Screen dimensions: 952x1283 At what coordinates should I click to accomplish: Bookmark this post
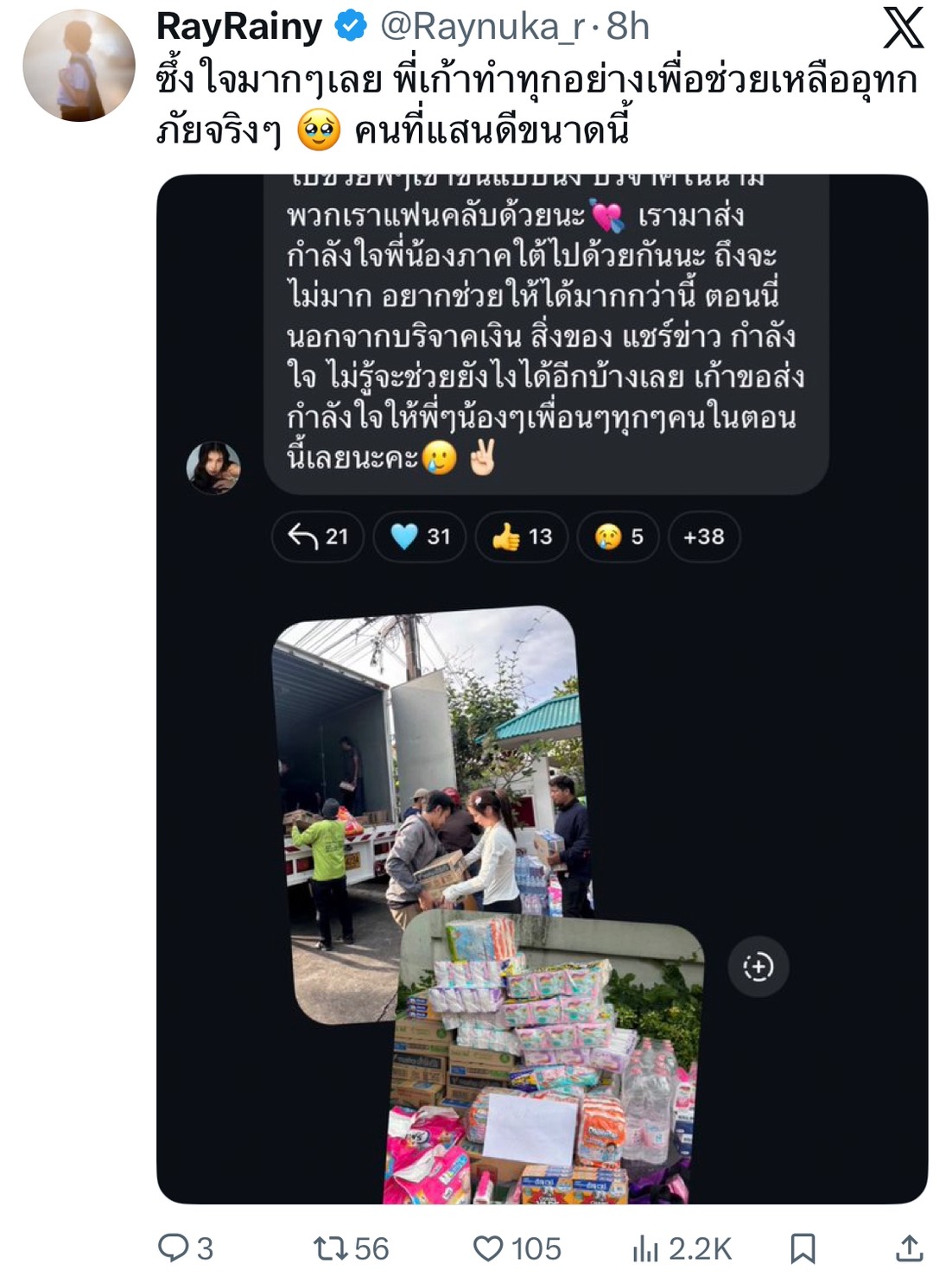[x=803, y=1248]
